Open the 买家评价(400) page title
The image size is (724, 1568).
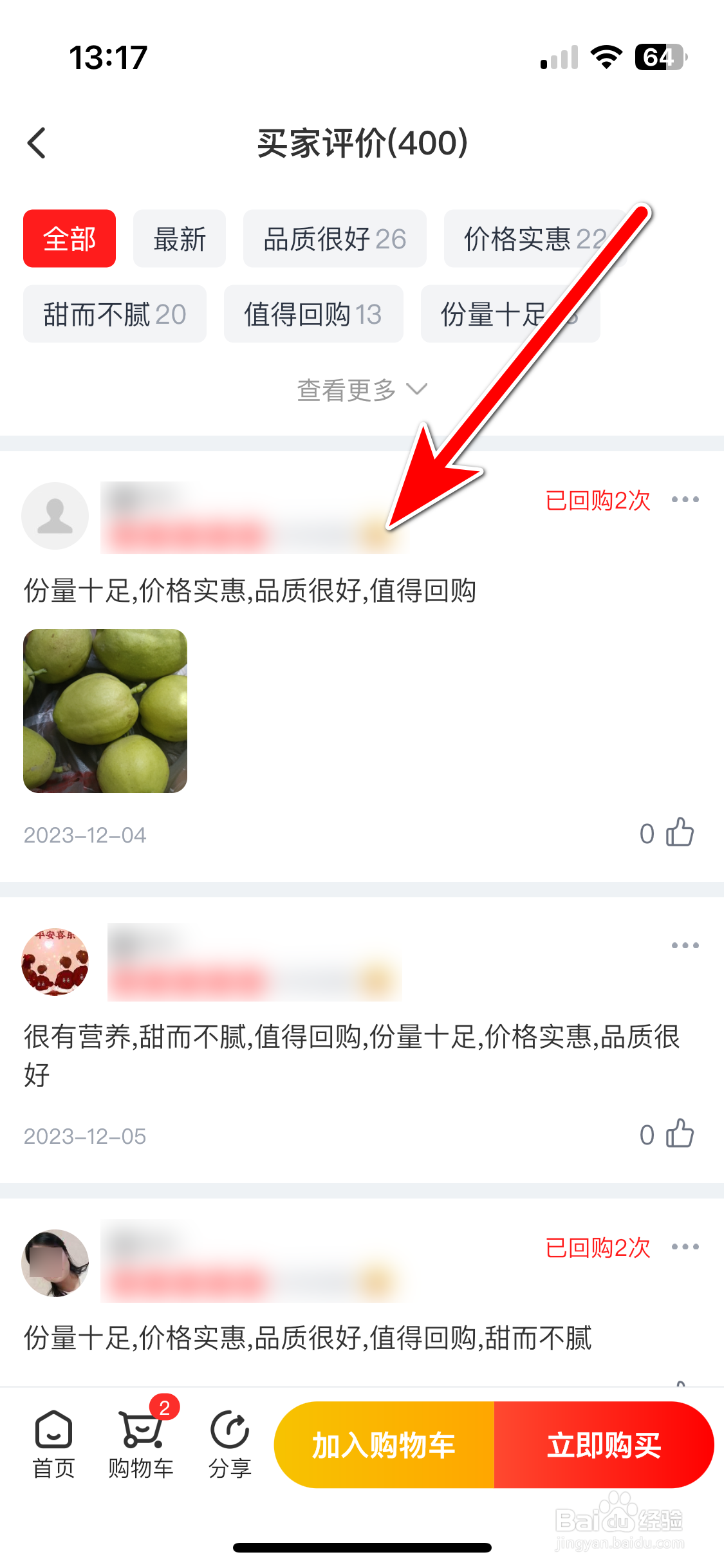pyautogui.click(x=362, y=143)
